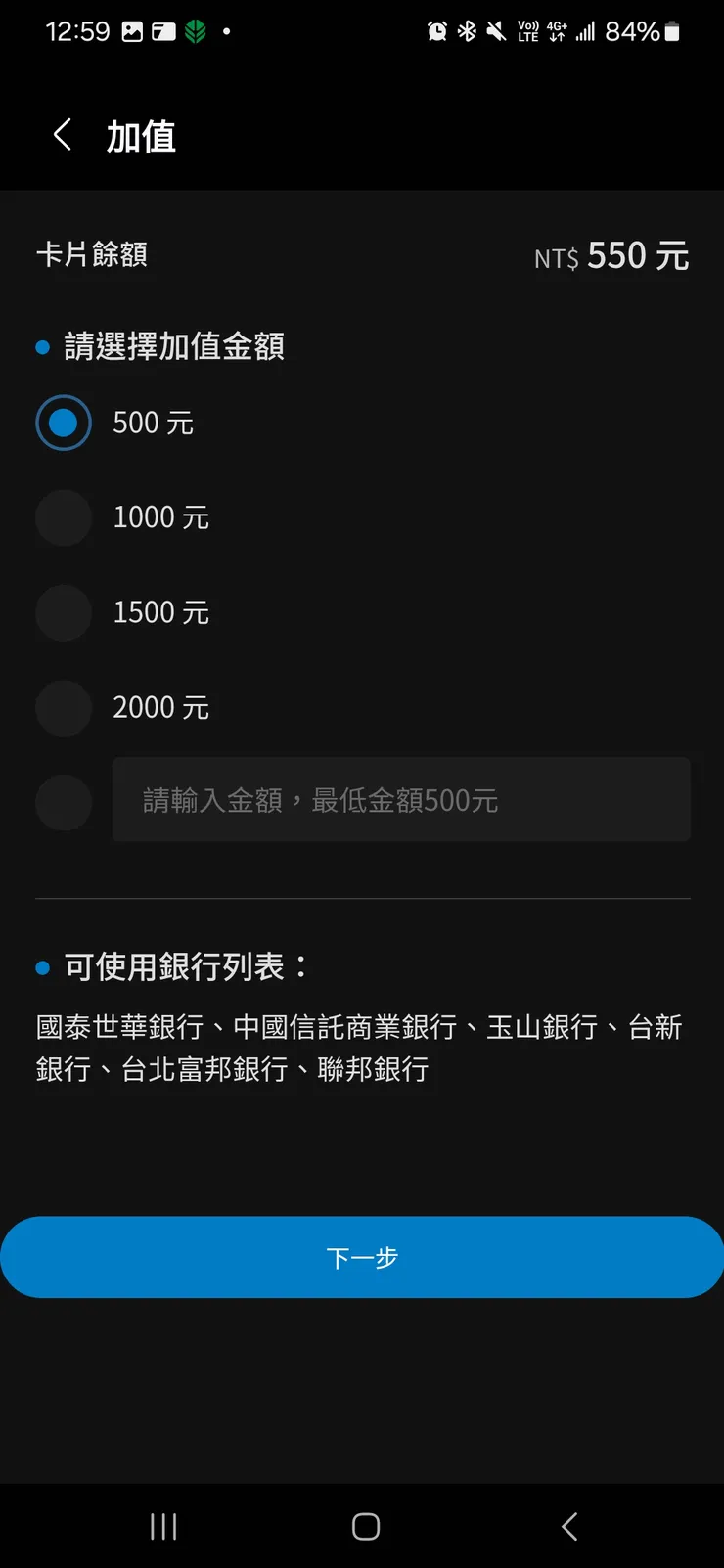The width and height of the screenshot is (724, 1568).
Task: Select the 1000 元 top-up amount
Action: (63, 516)
